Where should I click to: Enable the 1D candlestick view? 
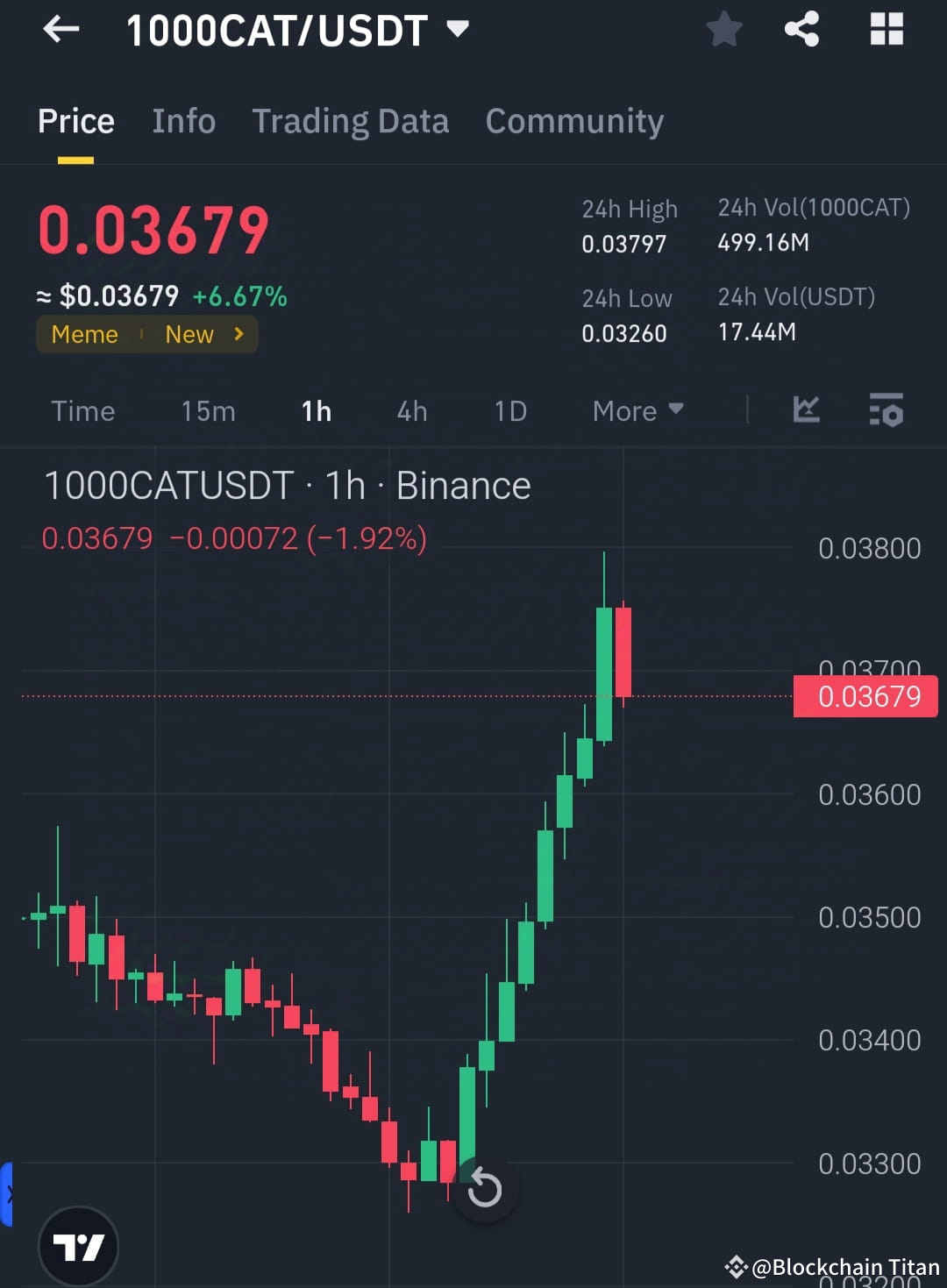pos(509,410)
